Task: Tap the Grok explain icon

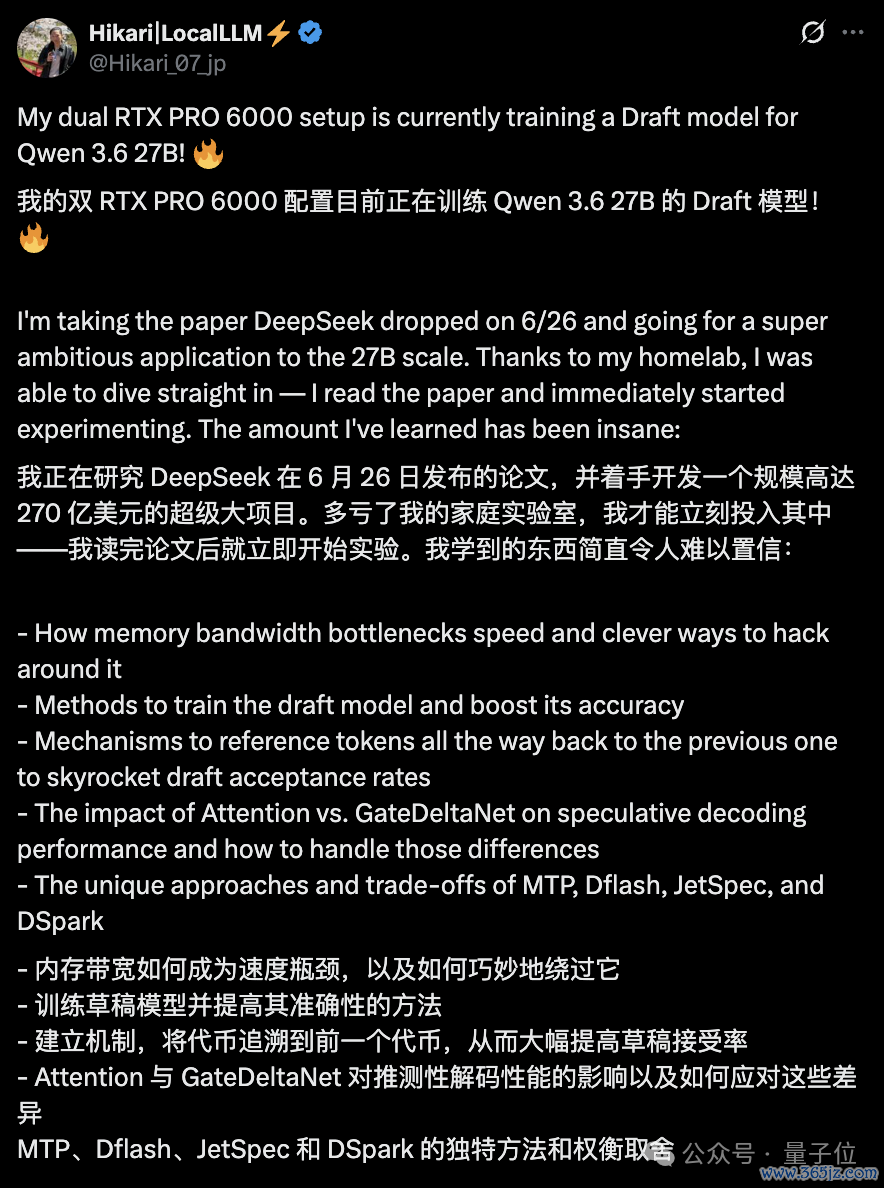Action: pos(812,33)
